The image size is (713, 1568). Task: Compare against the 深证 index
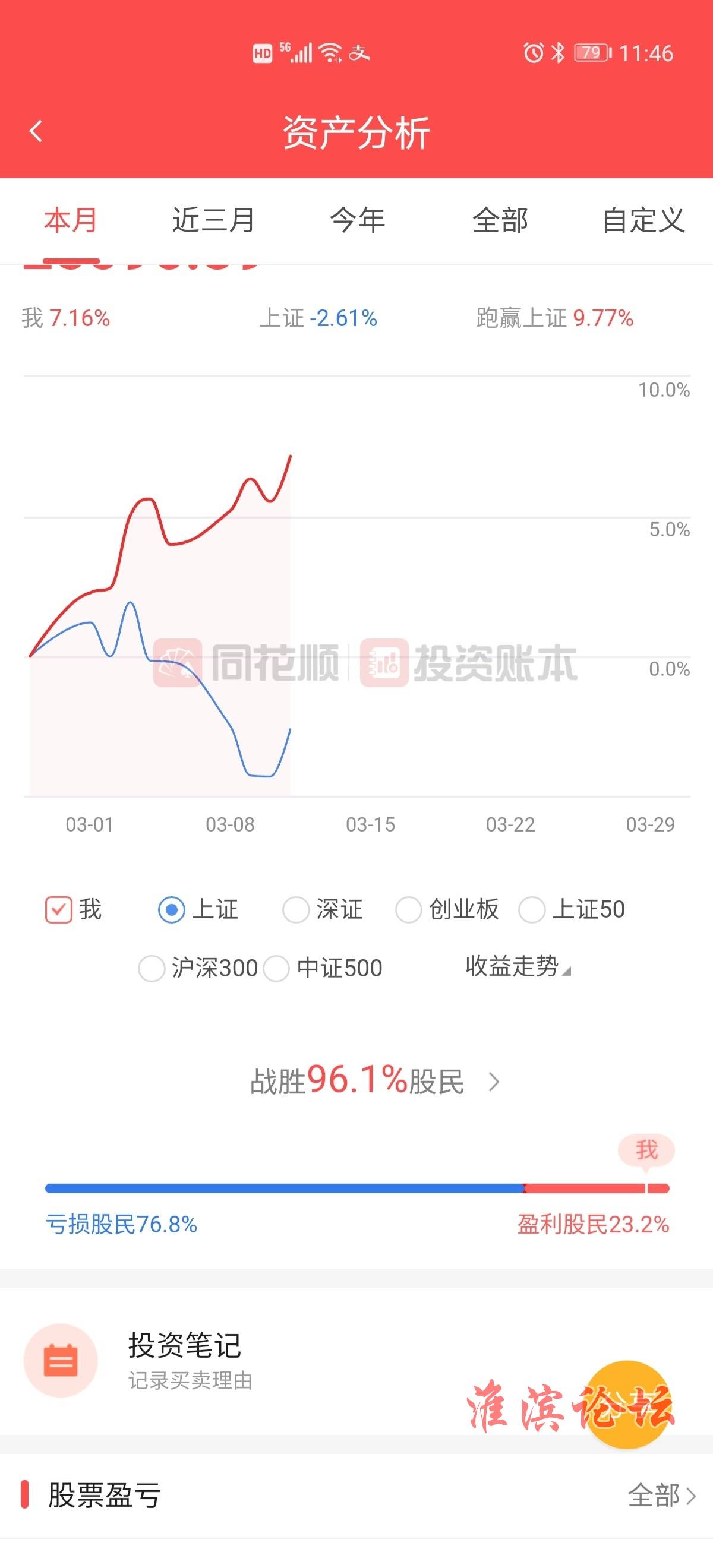click(296, 909)
